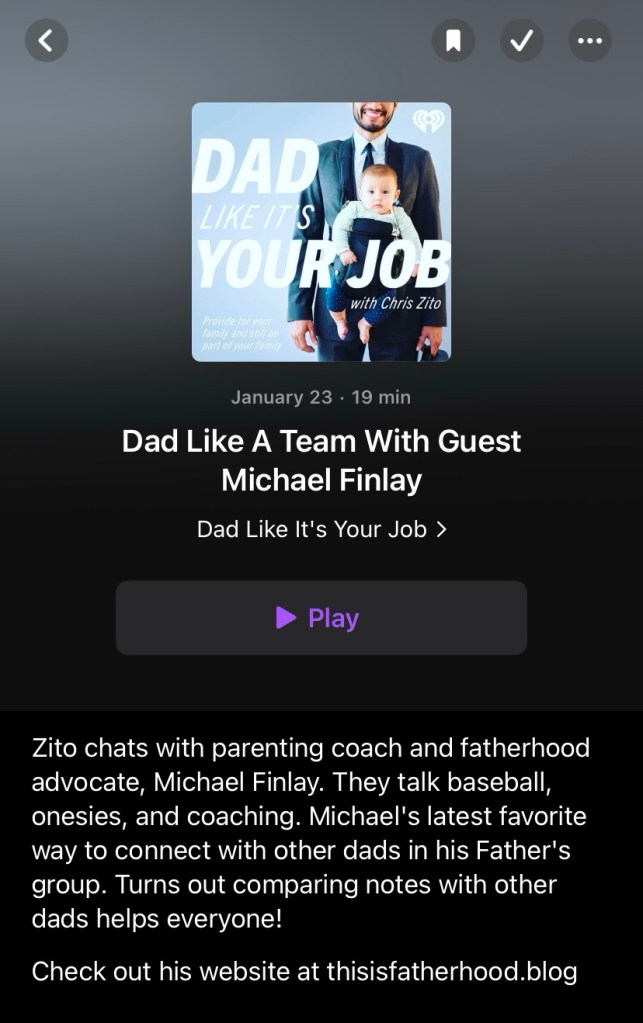Open the Dad Like It's Your Job show

[x=321, y=529]
